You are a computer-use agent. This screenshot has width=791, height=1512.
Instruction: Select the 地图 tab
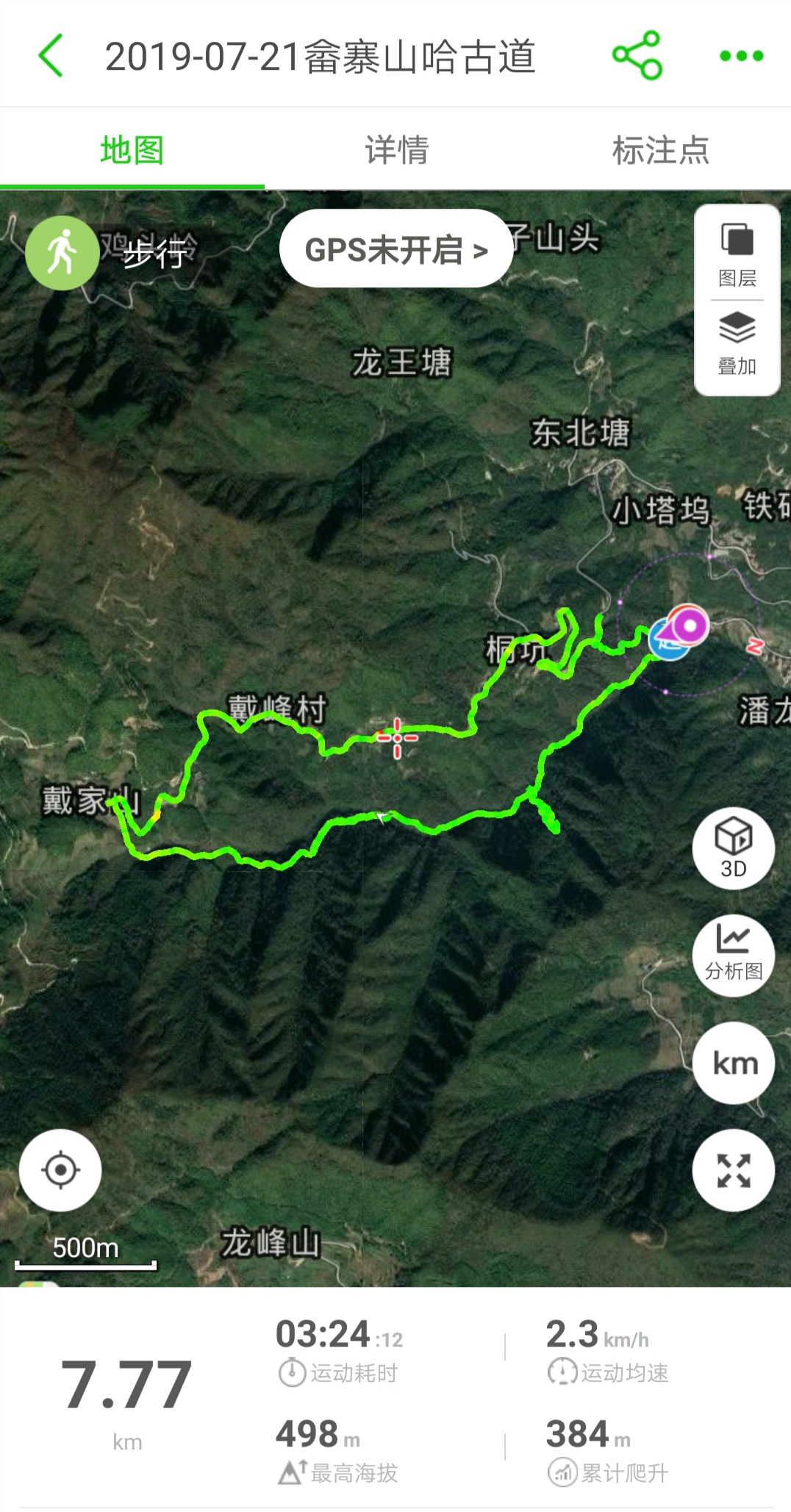pyautogui.click(x=132, y=150)
